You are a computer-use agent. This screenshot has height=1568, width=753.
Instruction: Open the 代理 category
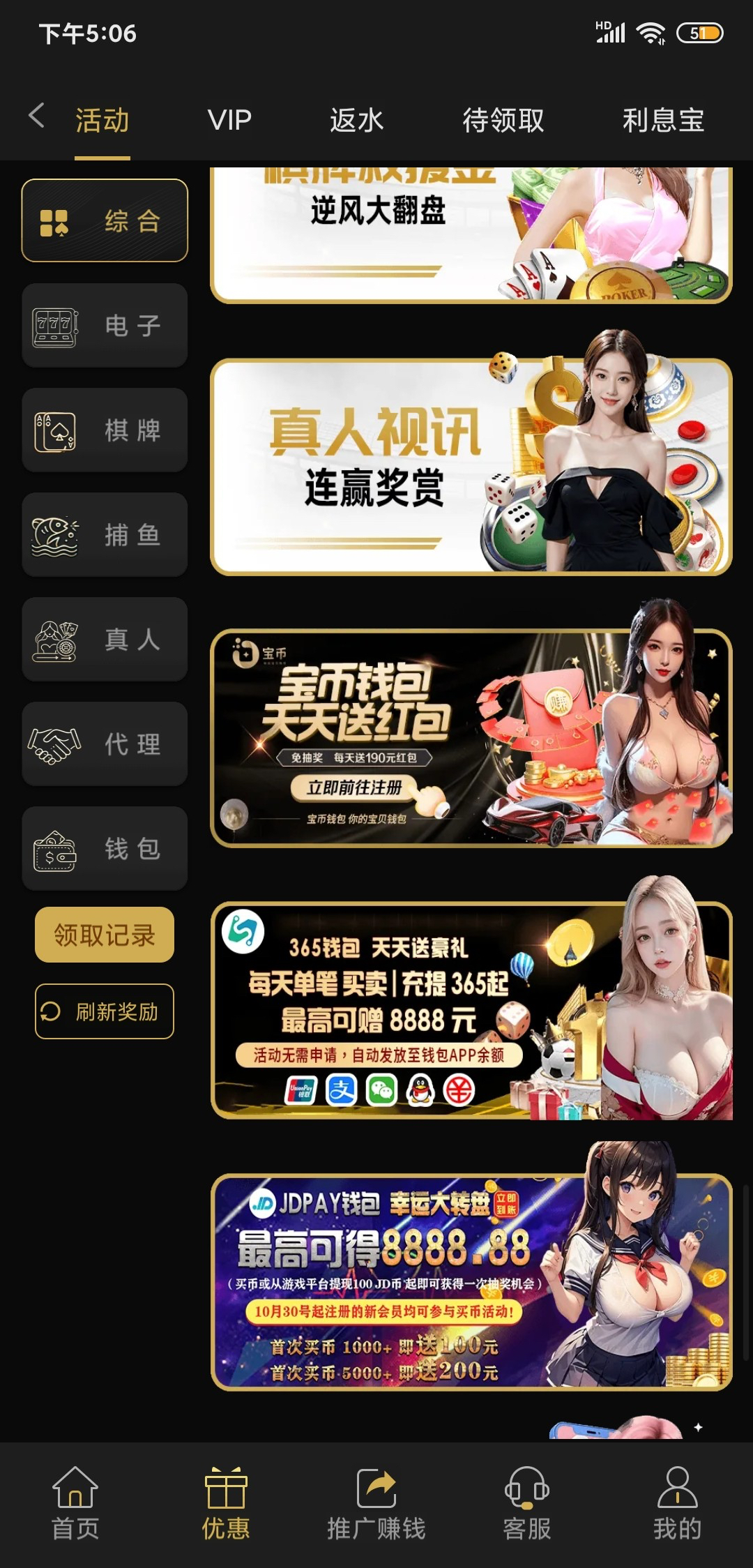click(x=105, y=744)
